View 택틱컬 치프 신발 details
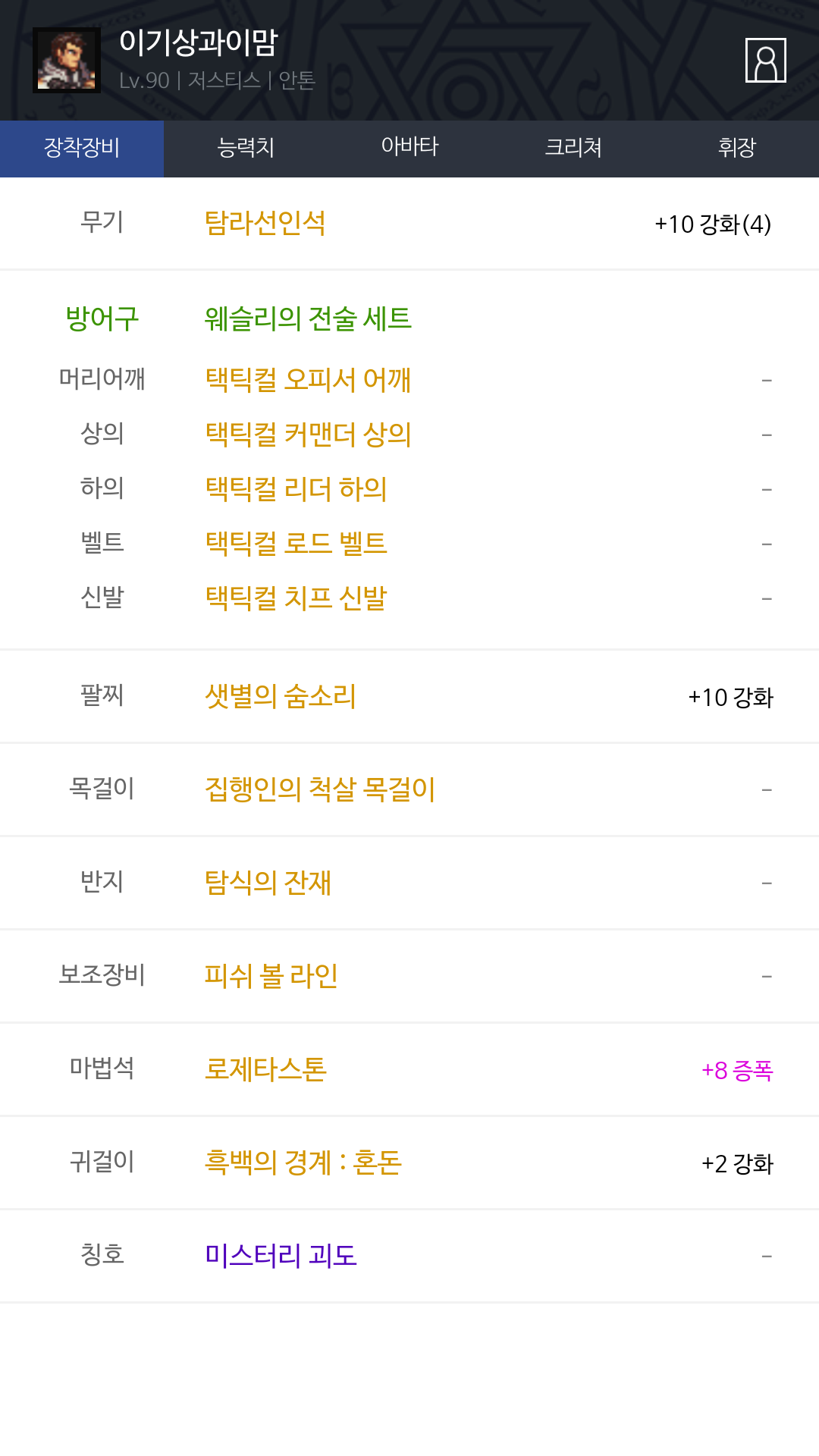This screenshot has width=819, height=1456. pyautogui.click(x=296, y=598)
